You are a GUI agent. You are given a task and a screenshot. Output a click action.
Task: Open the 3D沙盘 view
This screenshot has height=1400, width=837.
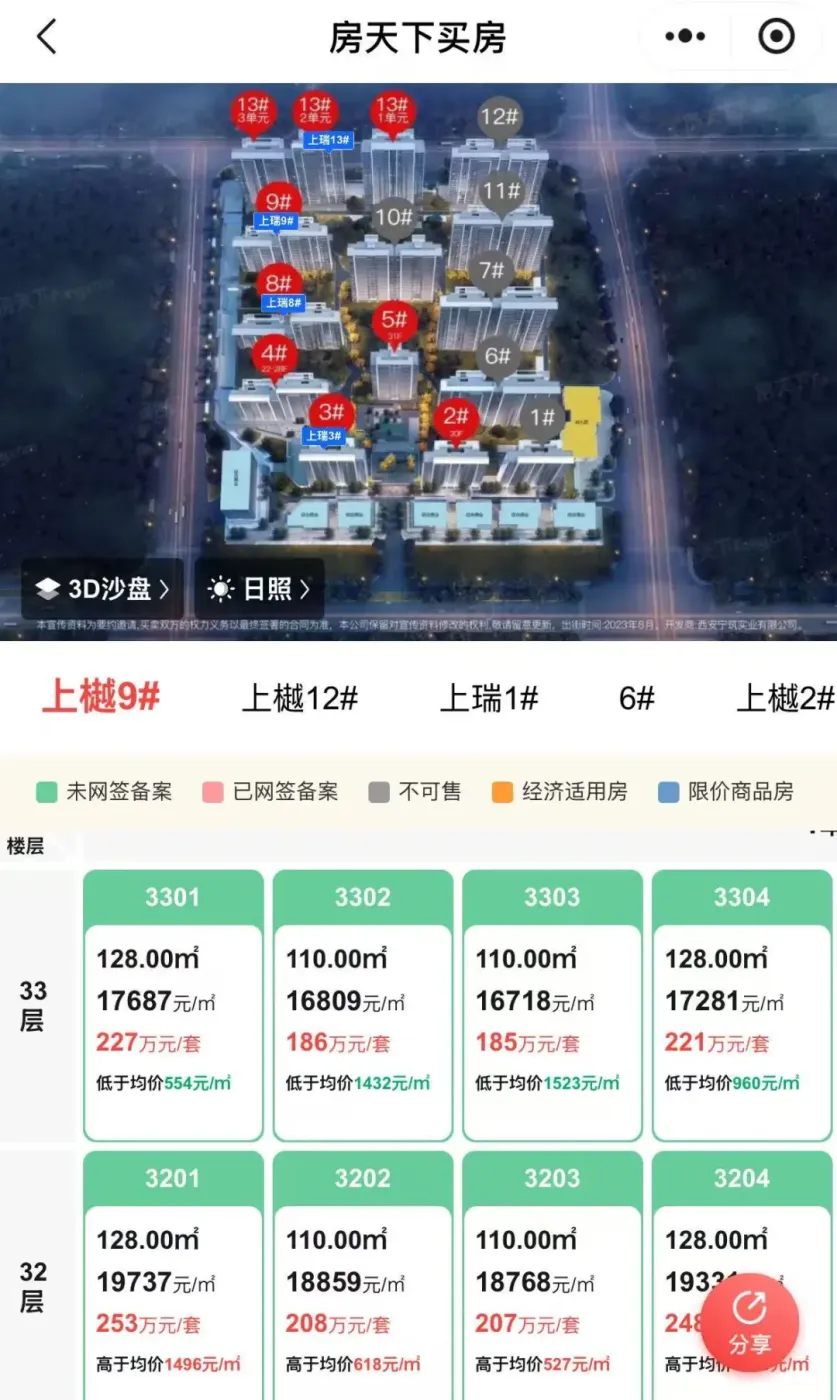[x=102, y=589]
